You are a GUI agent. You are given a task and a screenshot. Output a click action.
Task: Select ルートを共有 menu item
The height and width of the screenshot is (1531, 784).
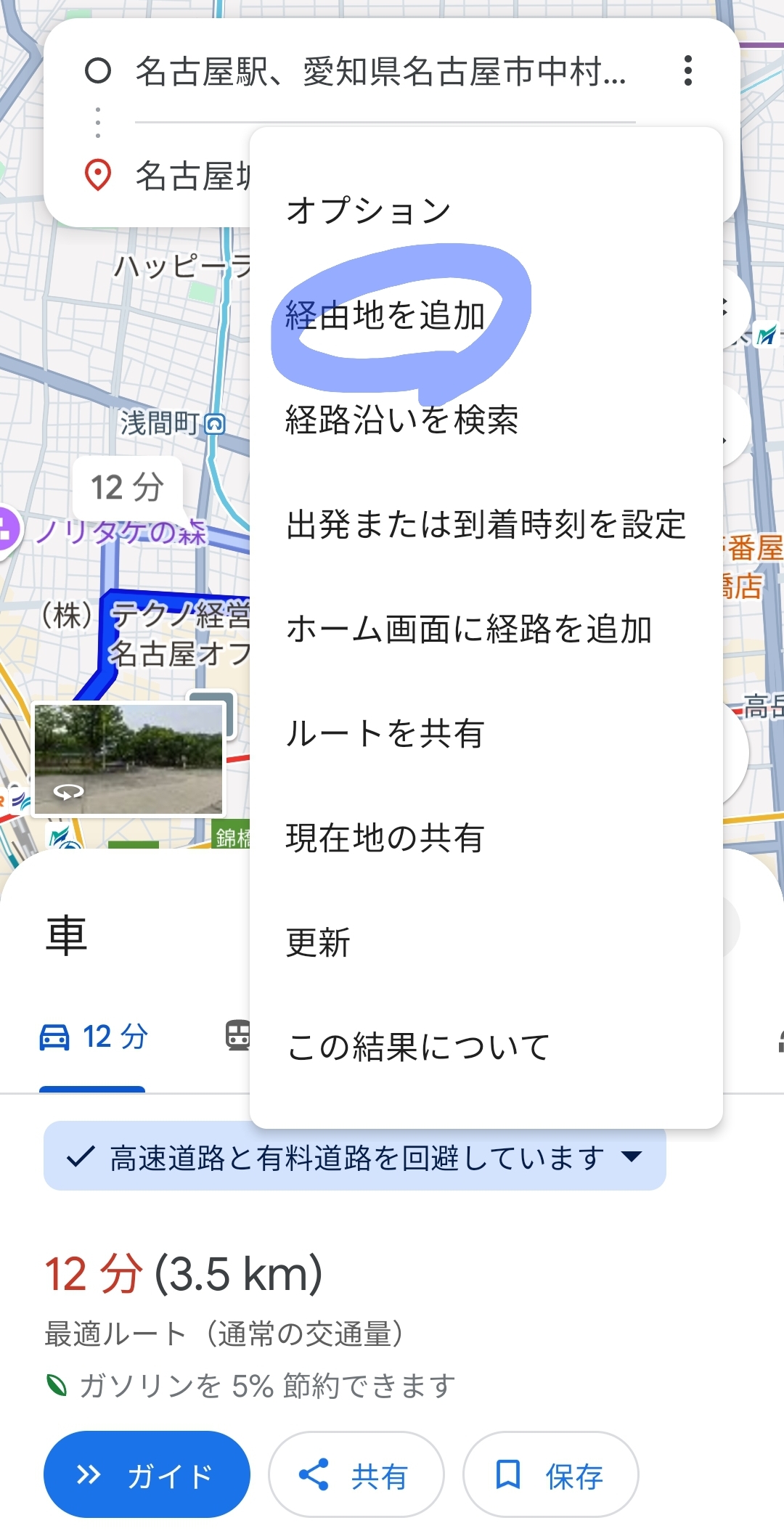point(385,734)
